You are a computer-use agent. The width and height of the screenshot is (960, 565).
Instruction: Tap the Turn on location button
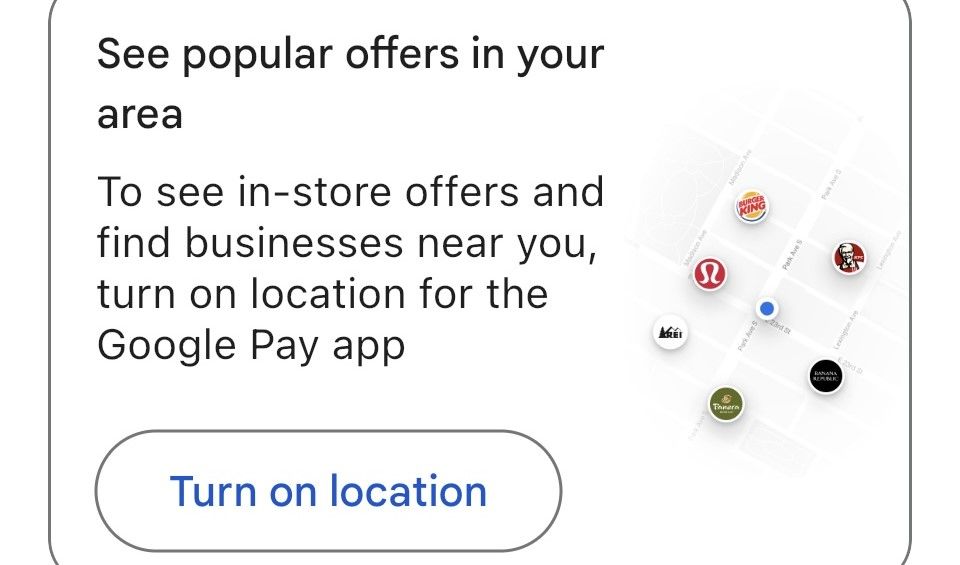[328, 491]
